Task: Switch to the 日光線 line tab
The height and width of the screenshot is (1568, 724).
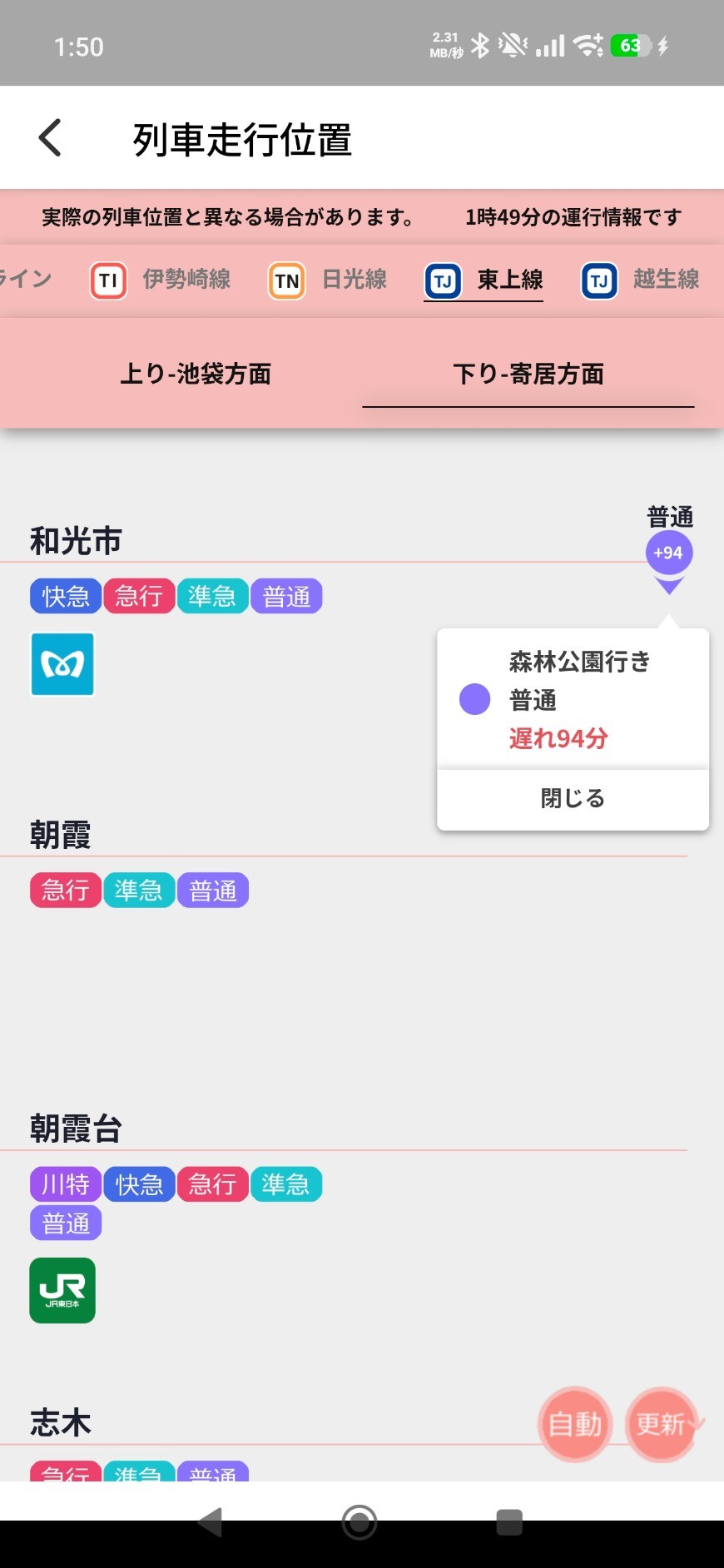Action: [328, 280]
